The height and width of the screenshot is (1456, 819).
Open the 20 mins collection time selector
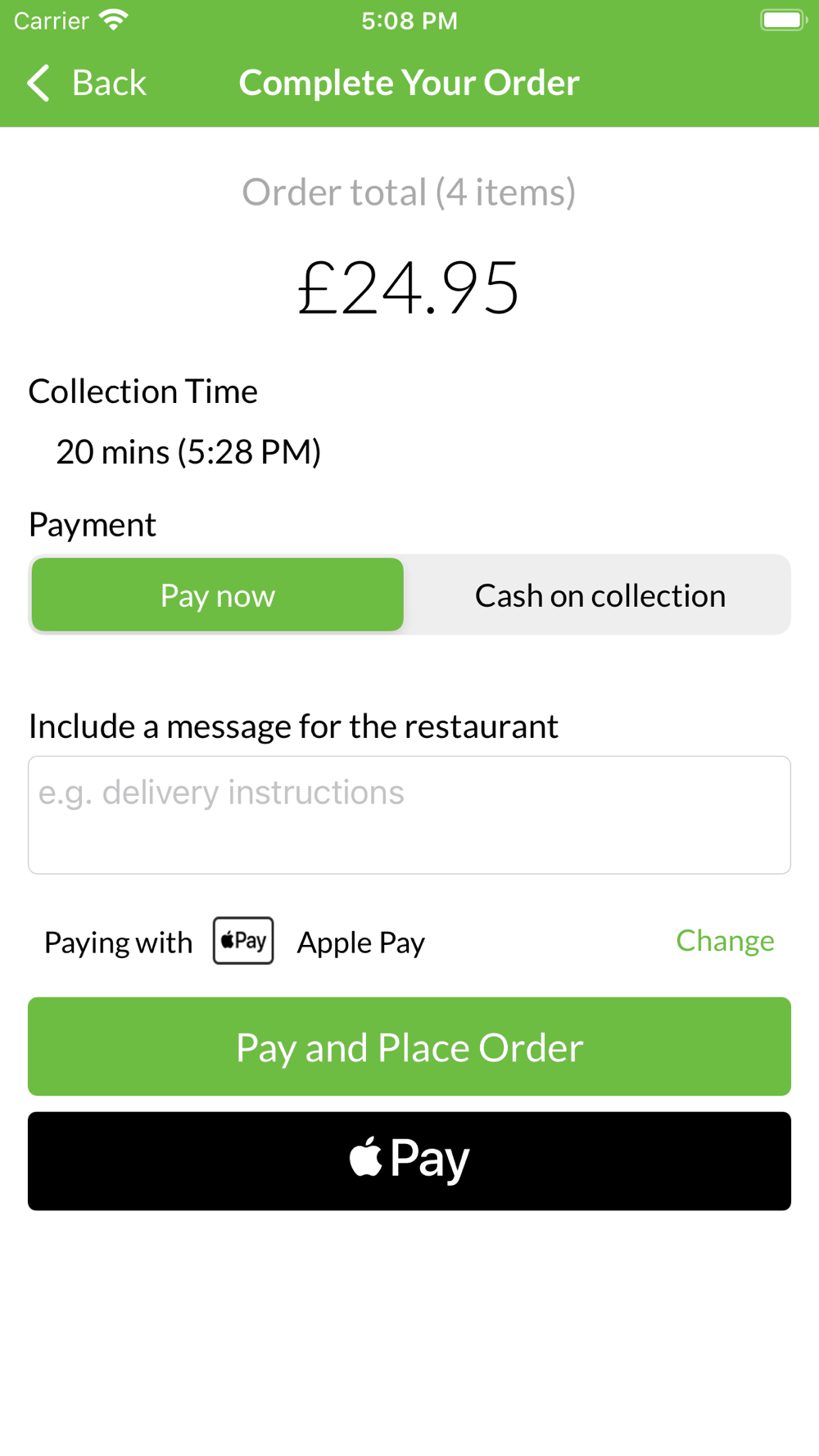188,452
